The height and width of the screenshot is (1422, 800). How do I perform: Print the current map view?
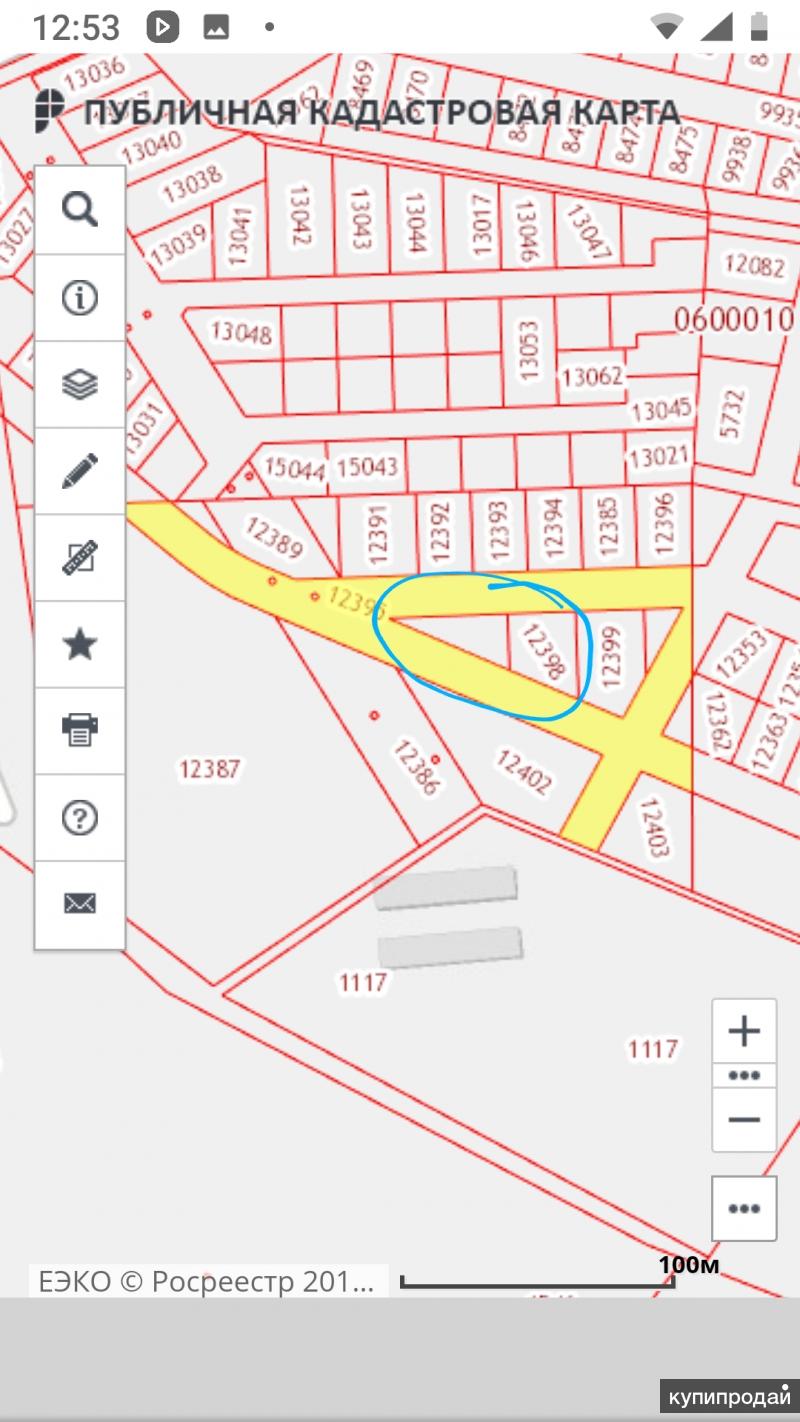coord(80,731)
